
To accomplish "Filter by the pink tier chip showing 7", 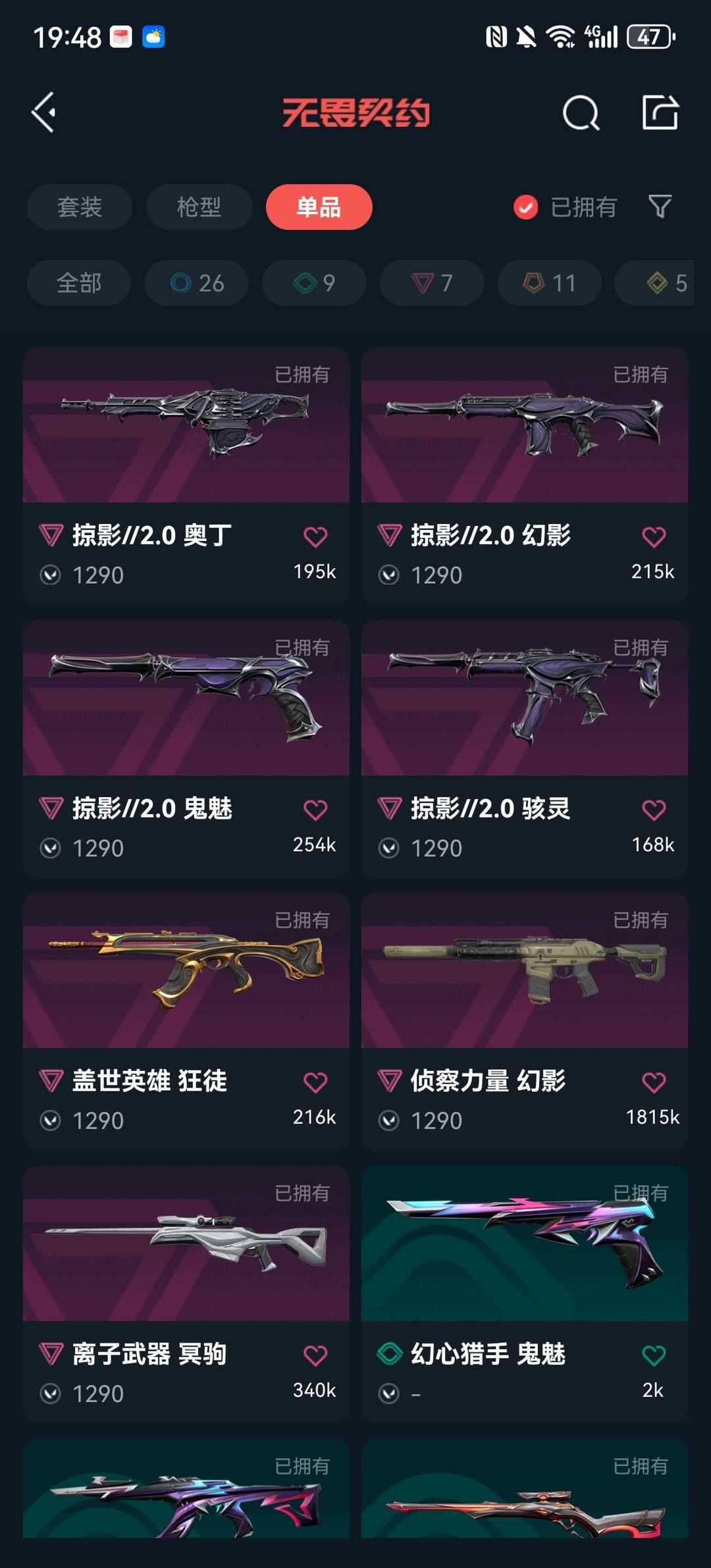I will [432, 283].
